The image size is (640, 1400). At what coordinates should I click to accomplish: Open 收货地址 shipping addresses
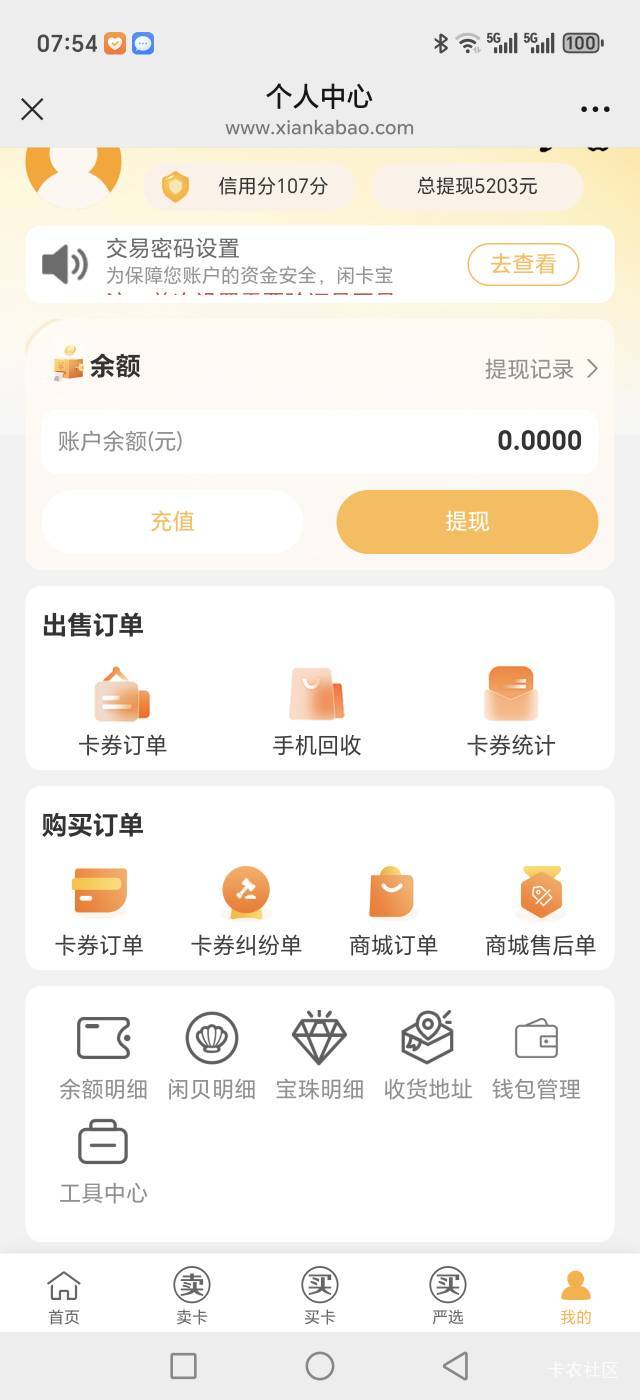coord(428,1056)
